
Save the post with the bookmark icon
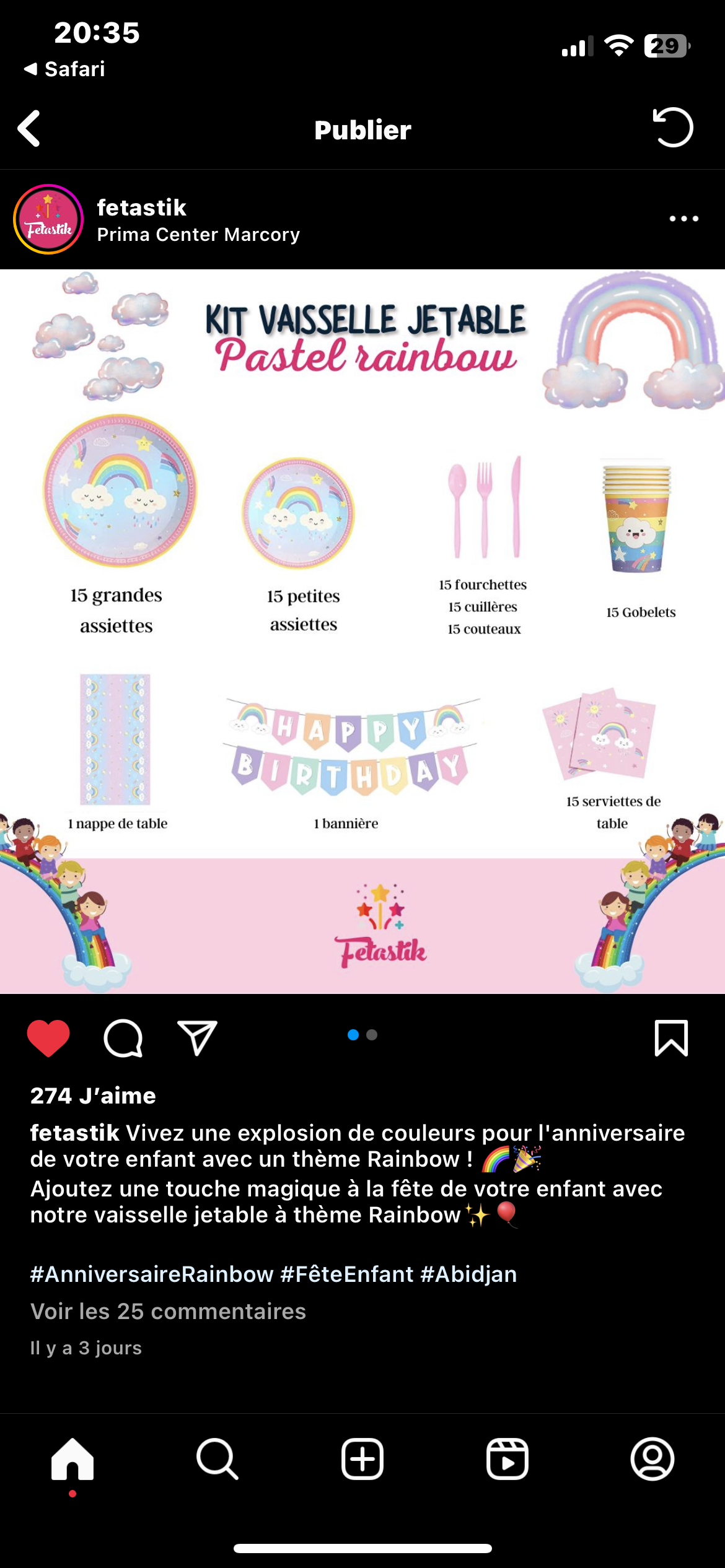[x=671, y=1038]
